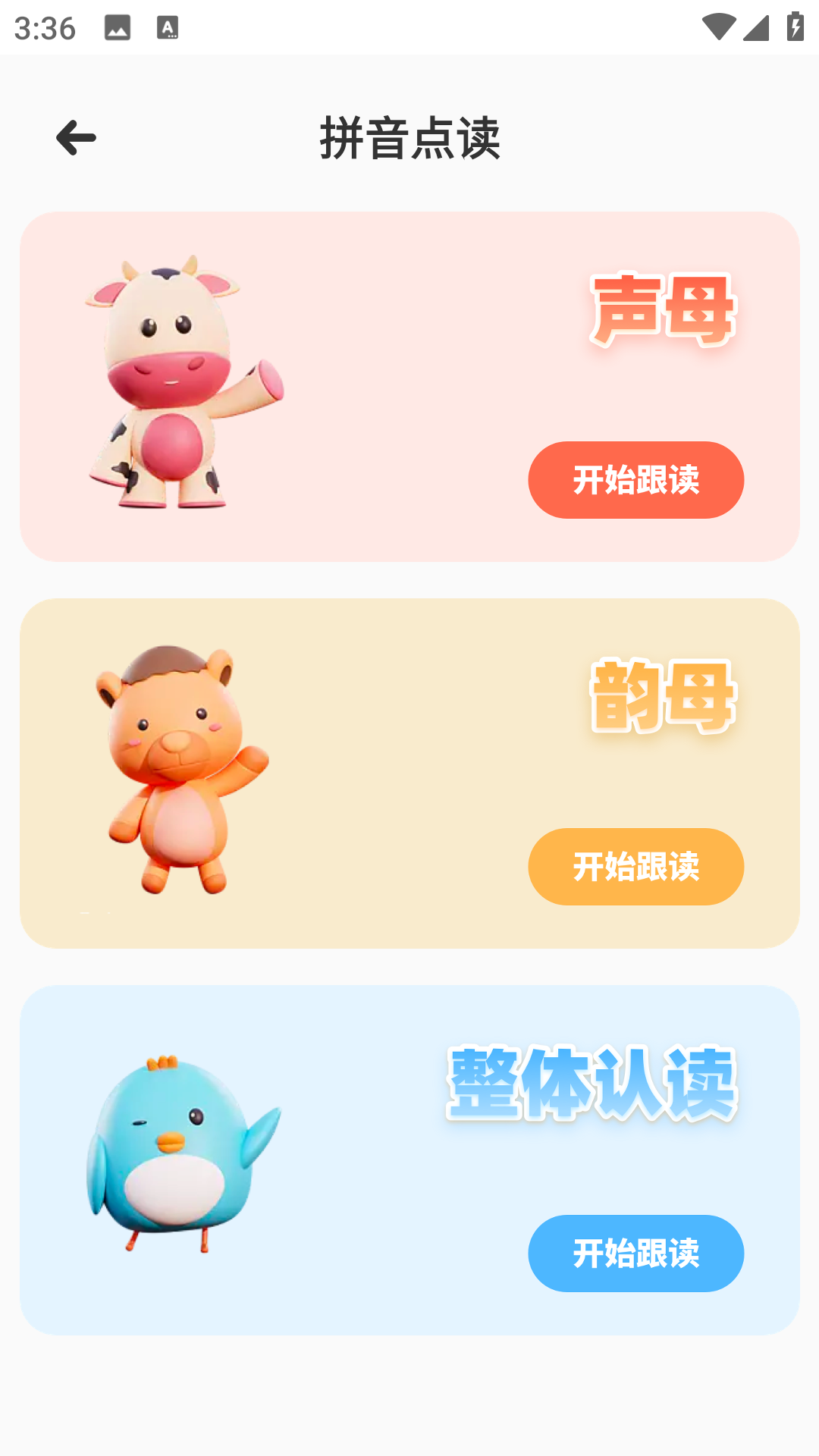The width and height of the screenshot is (819, 1456).
Task: Start 韵母 follow-along reading lesson
Action: (635, 867)
